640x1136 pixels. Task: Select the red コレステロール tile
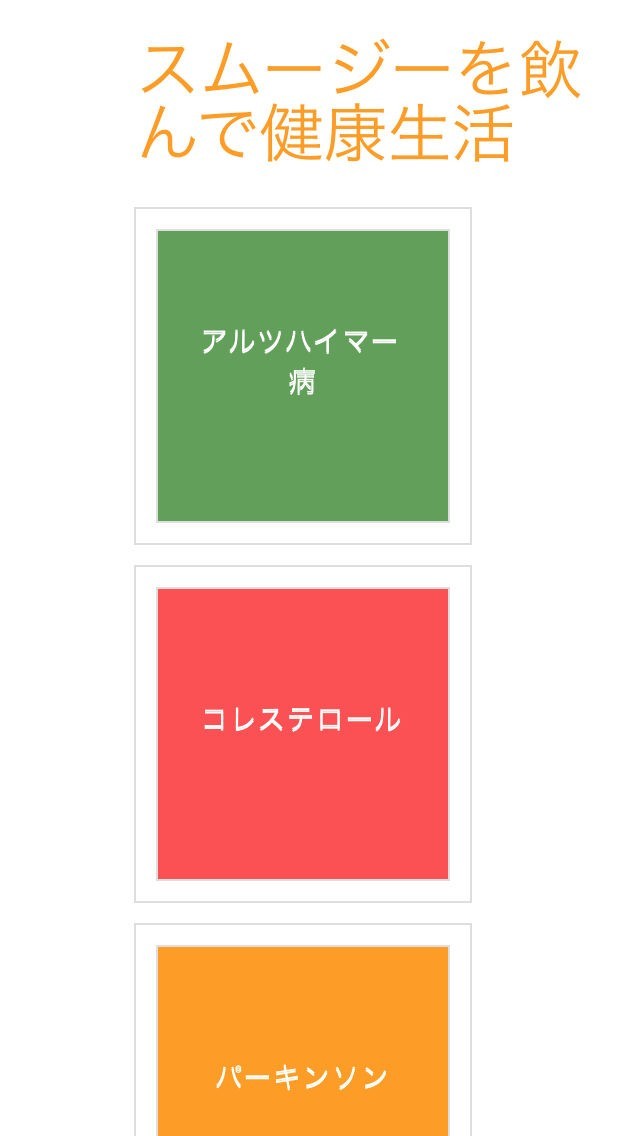302,733
